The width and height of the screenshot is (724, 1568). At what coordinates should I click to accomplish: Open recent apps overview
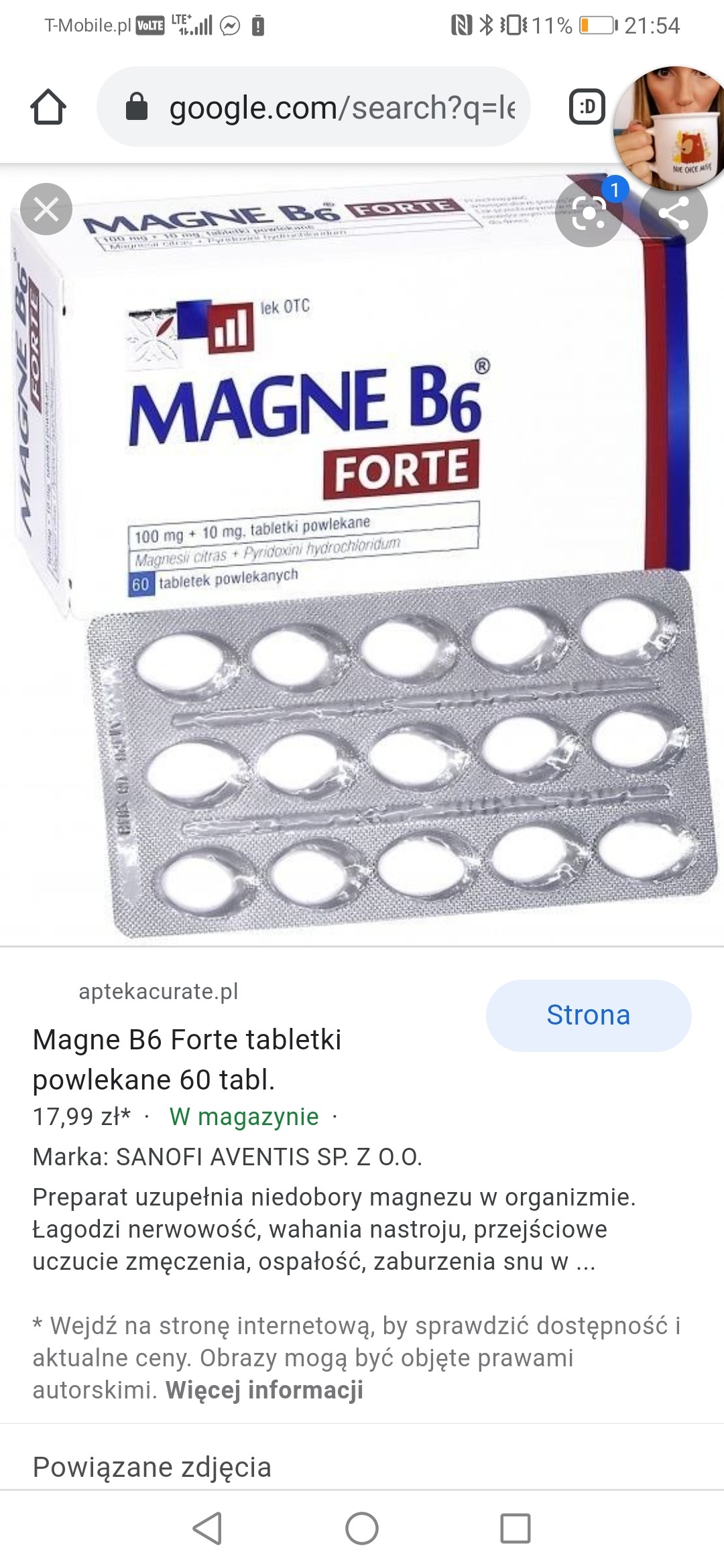(x=515, y=1528)
